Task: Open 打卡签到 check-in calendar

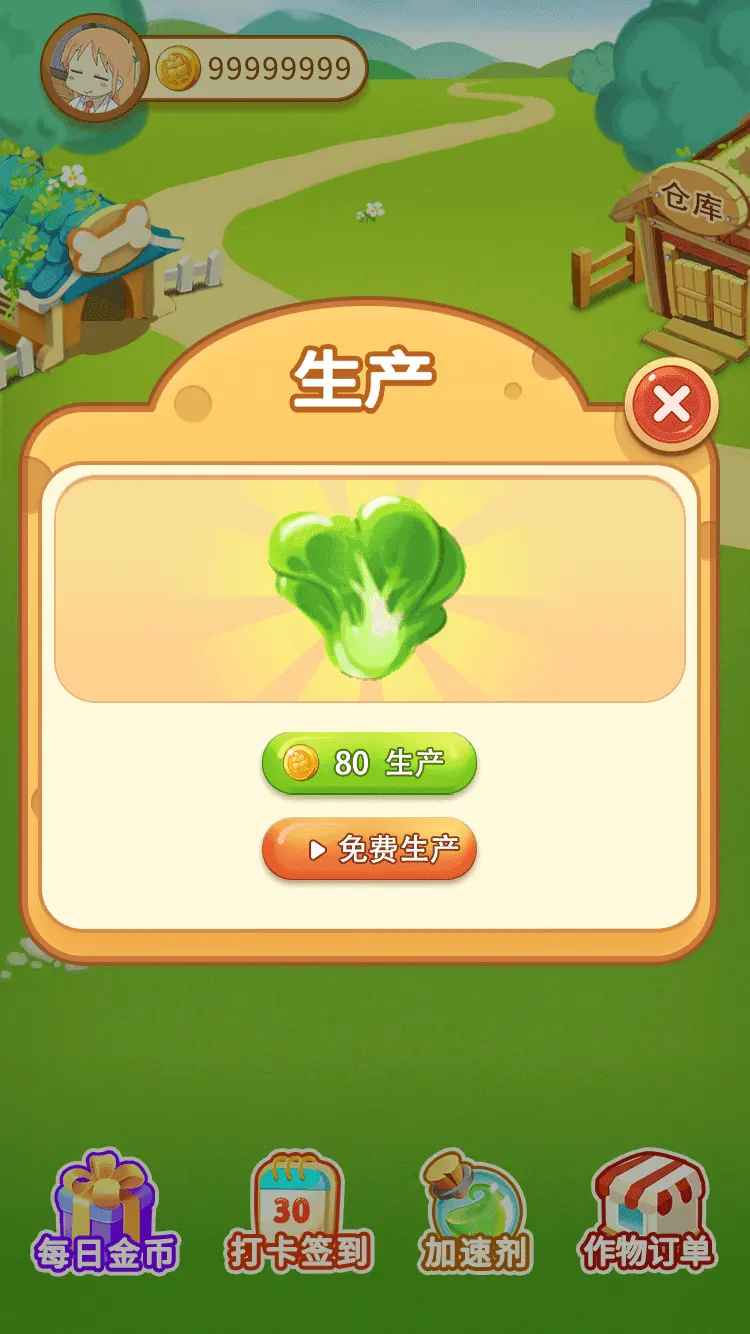Action: (x=298, y=1212)
